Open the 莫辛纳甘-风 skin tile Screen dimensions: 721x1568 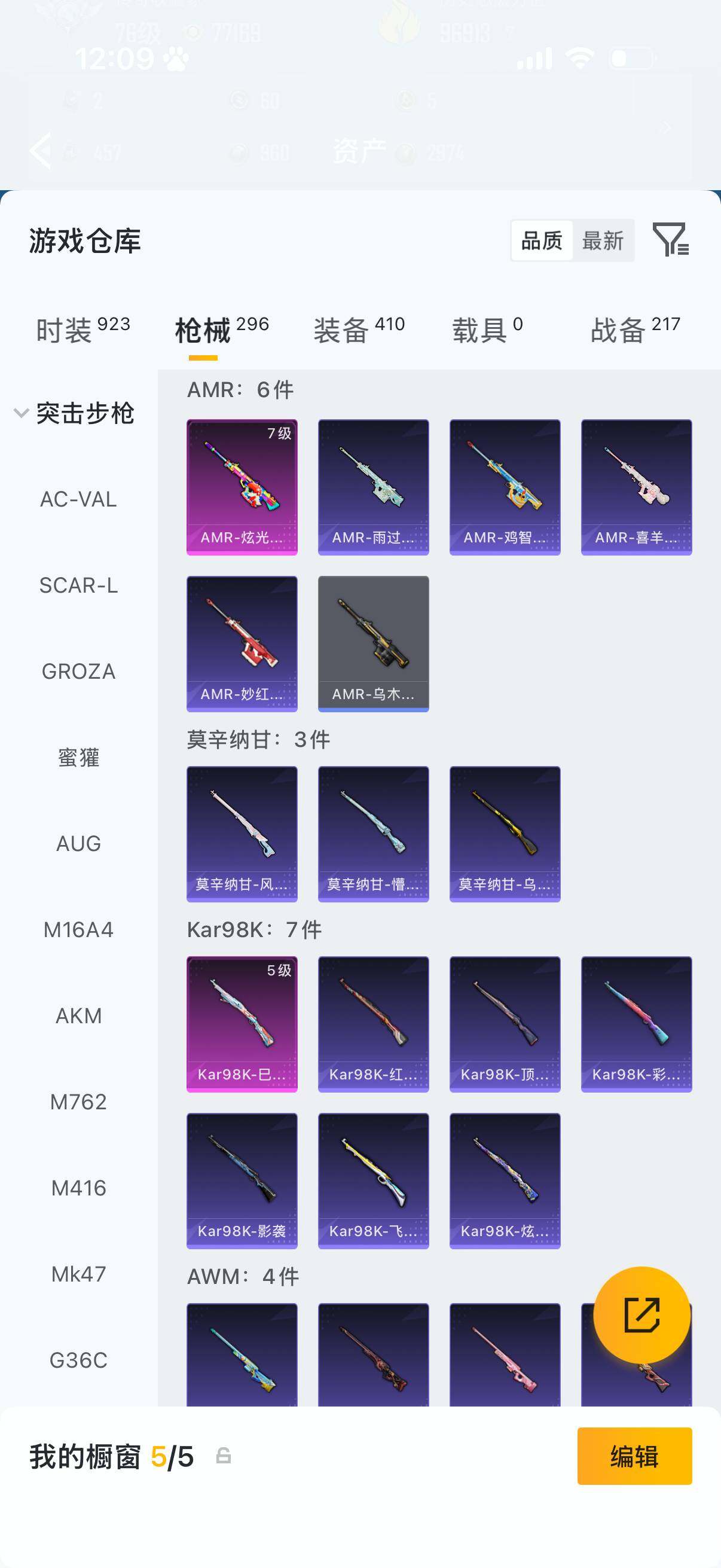pos(242,834)
